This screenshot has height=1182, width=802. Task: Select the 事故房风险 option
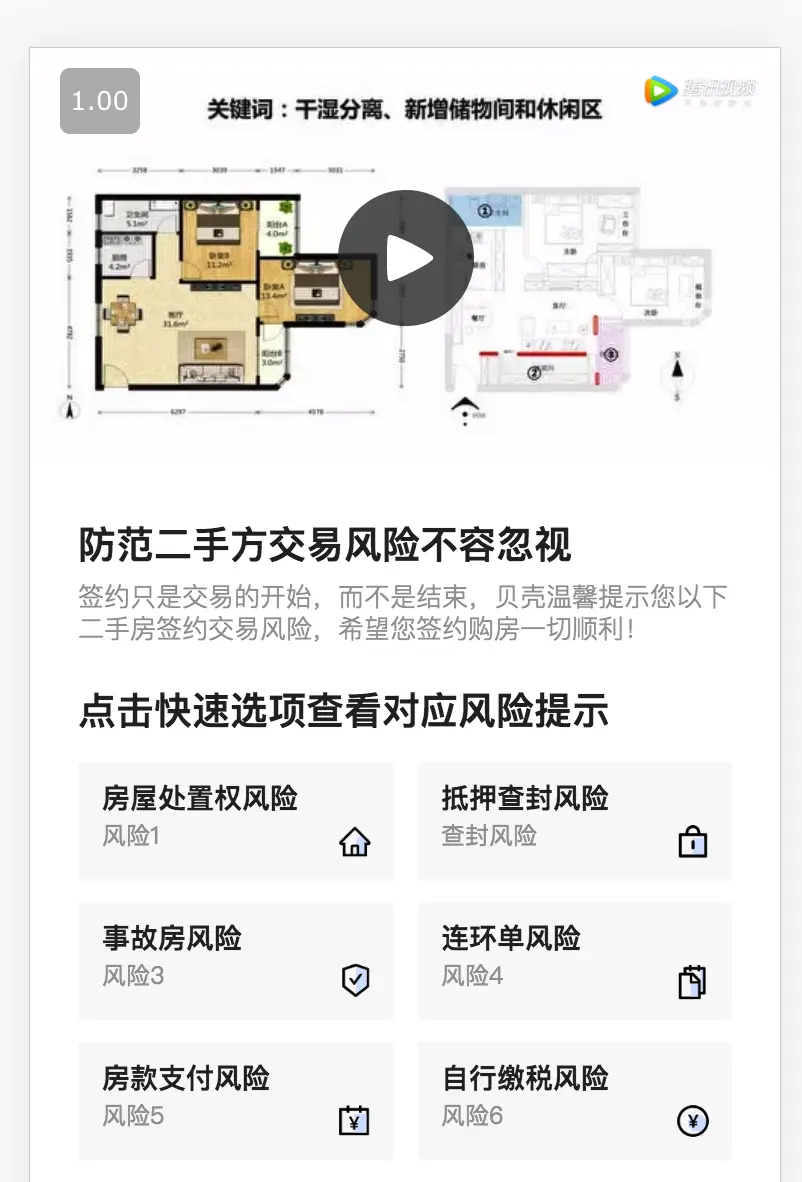pos(235,960)
